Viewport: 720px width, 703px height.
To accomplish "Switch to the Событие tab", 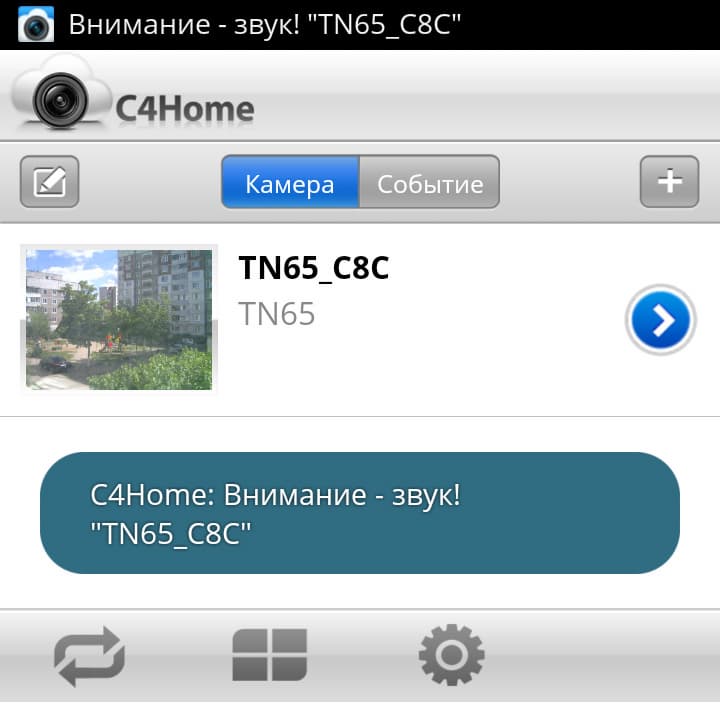I will pyautogui.click(x=429, y=183).
